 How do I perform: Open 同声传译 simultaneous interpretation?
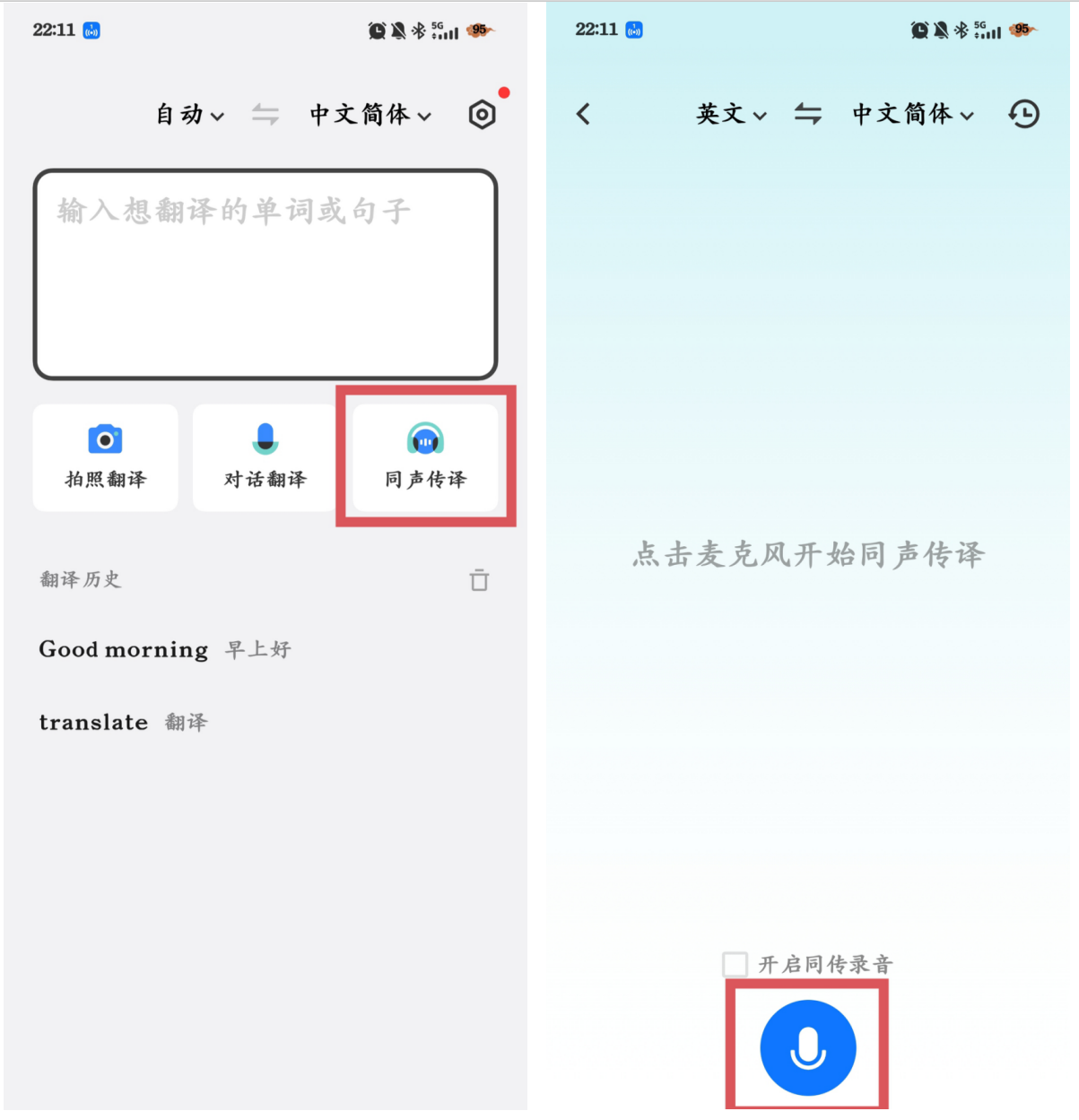pos(425,457)
